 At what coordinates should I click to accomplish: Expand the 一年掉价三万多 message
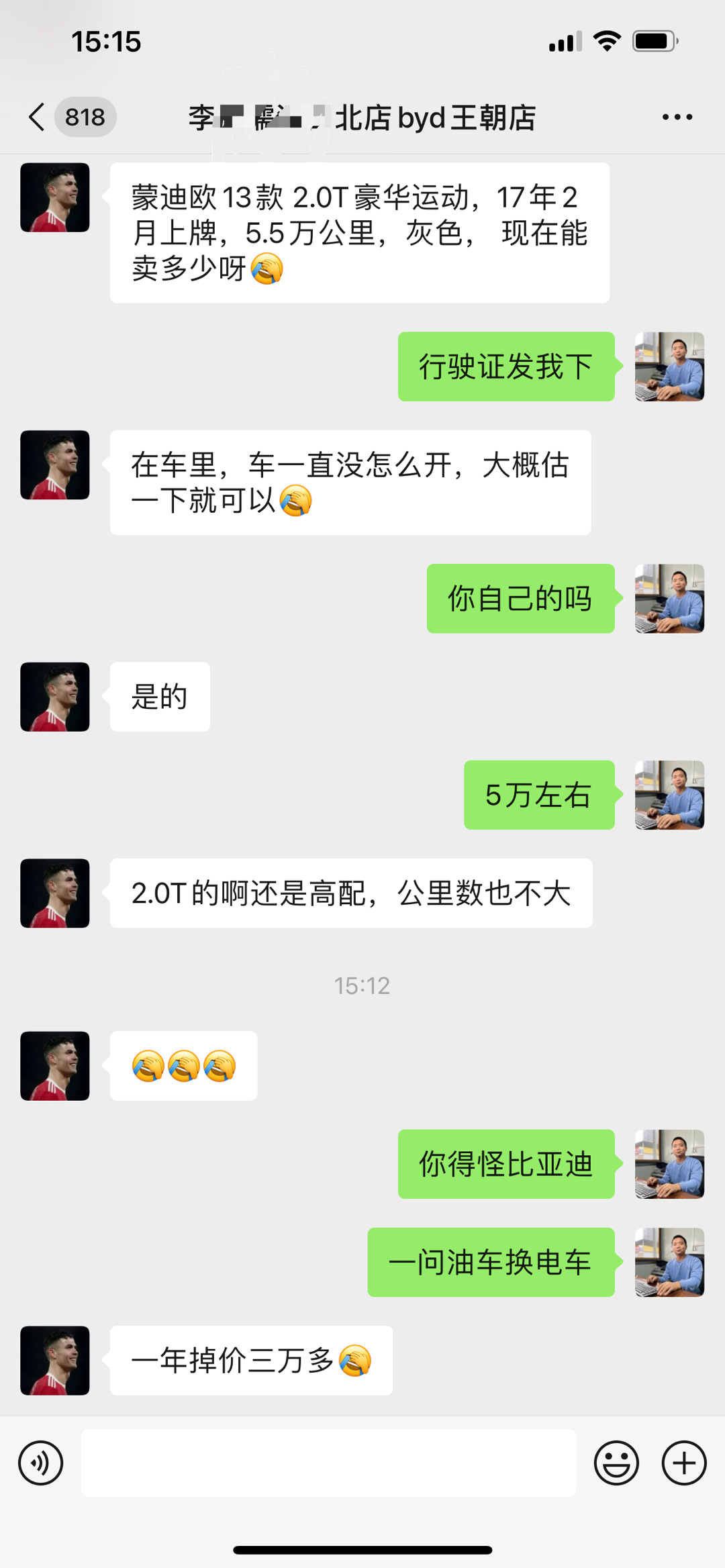[x=252, y=1361]
